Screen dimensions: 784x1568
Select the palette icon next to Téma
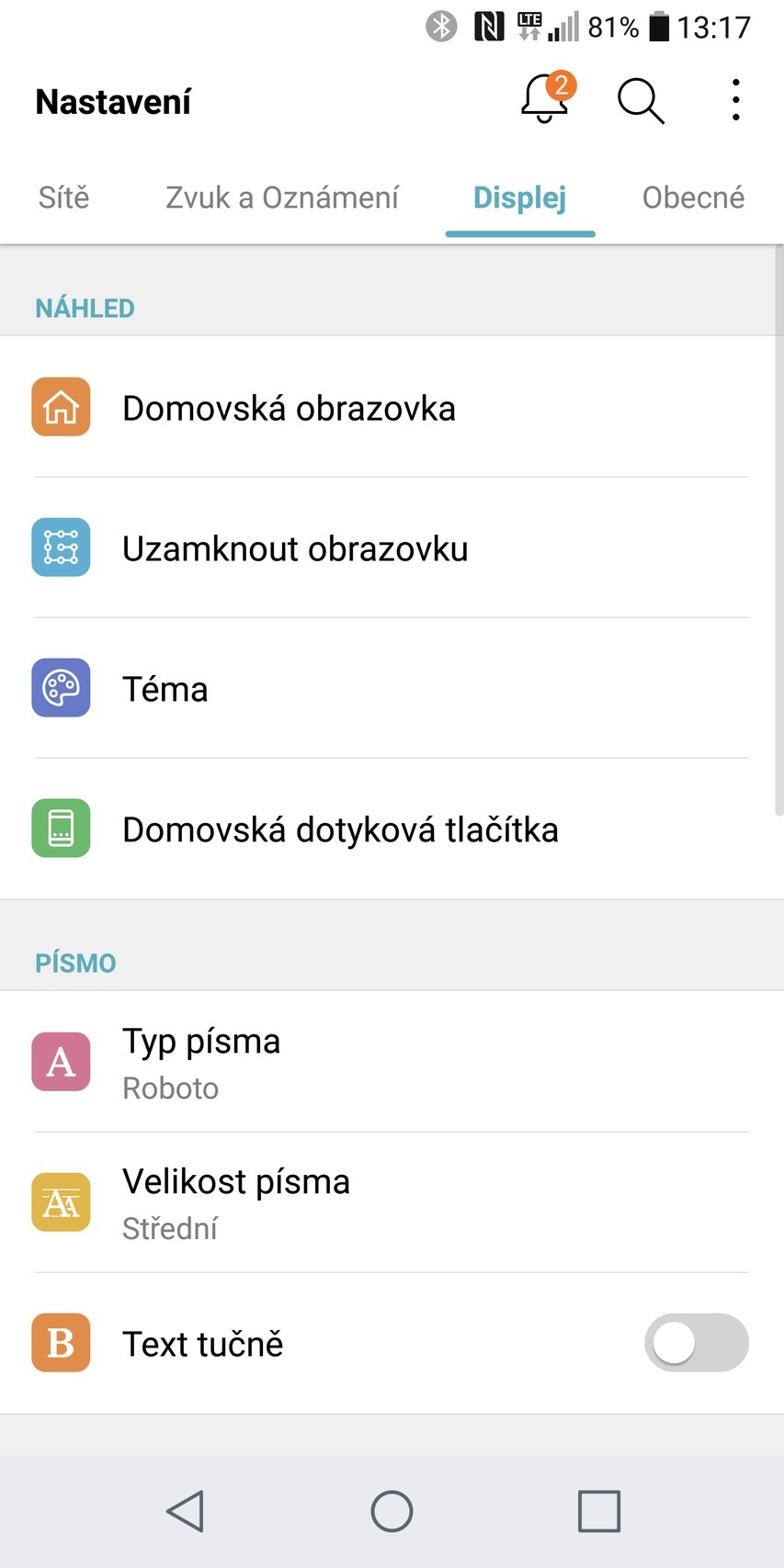(x=60, y=688)
